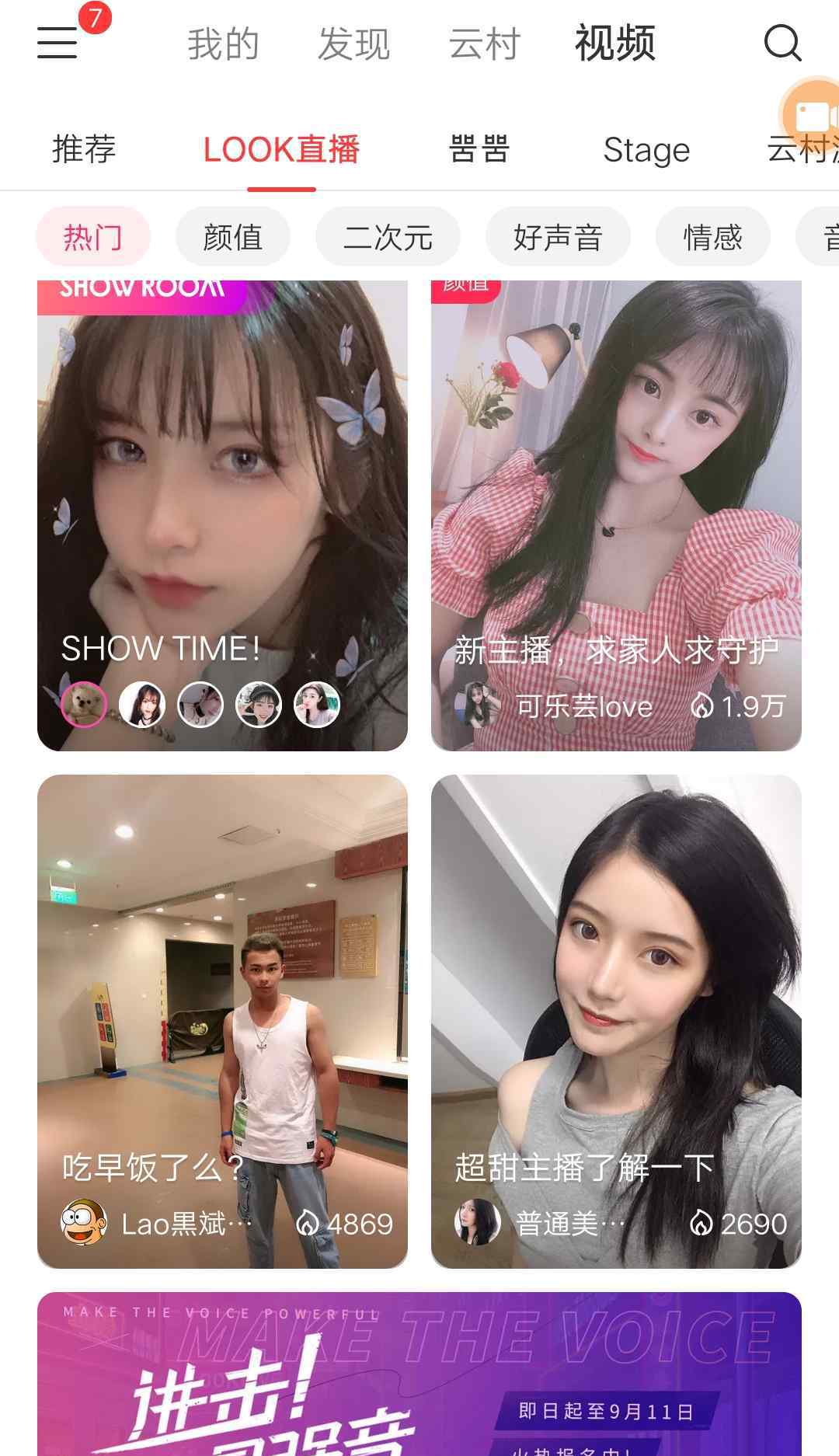Select the 推荐 sub-tab
This screenshot has width=839, height=1456.
click(84, 149)
